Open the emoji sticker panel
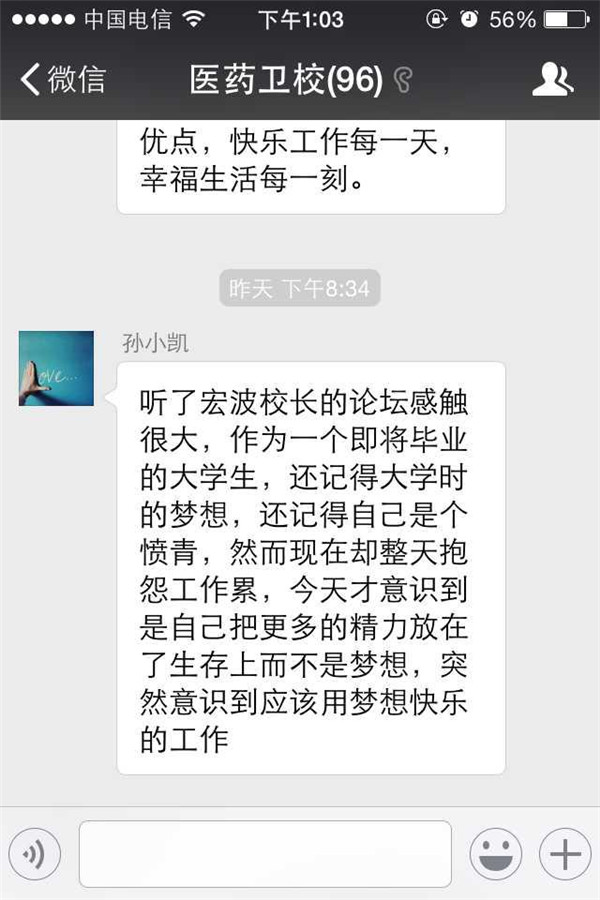This screenshot has width=600, height=900. click(496, 854)
